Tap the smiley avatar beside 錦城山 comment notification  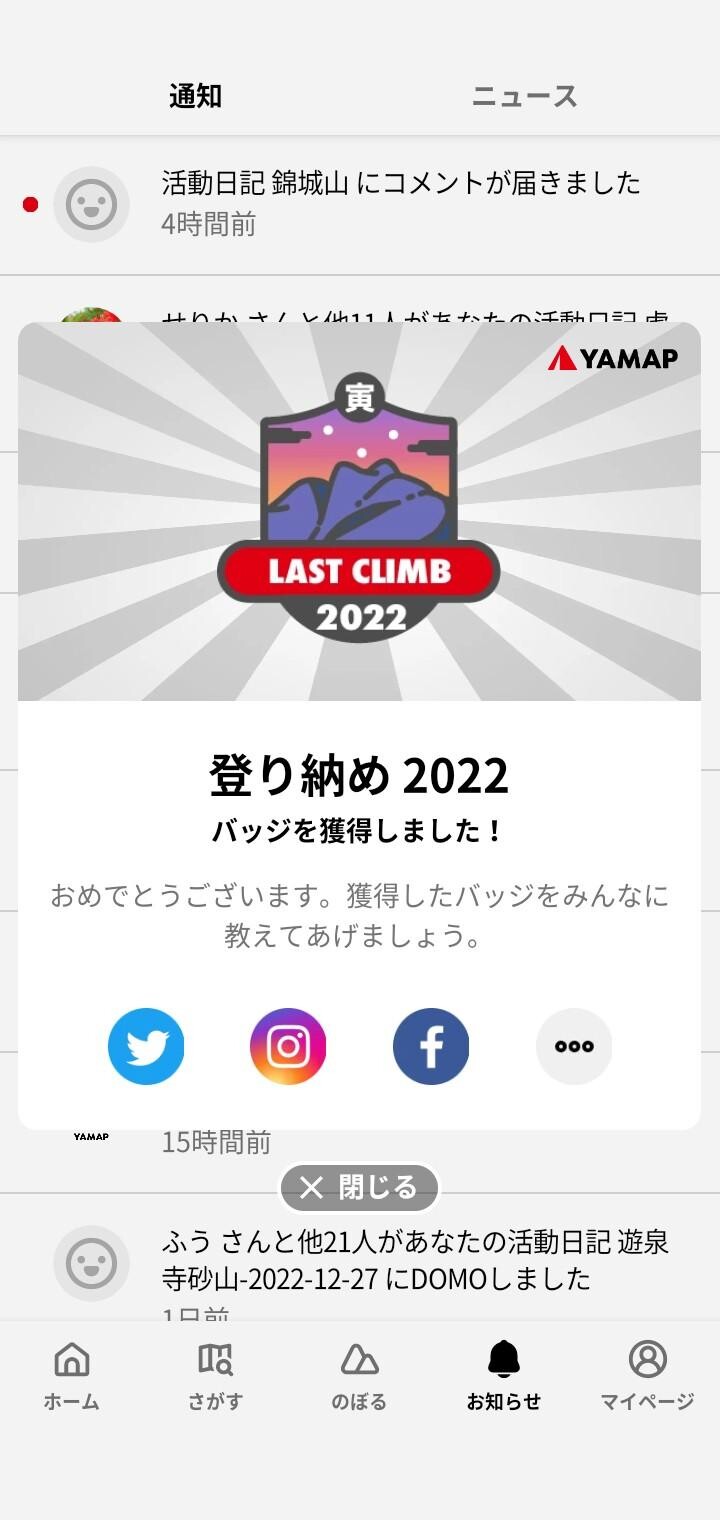click(91, 203)
